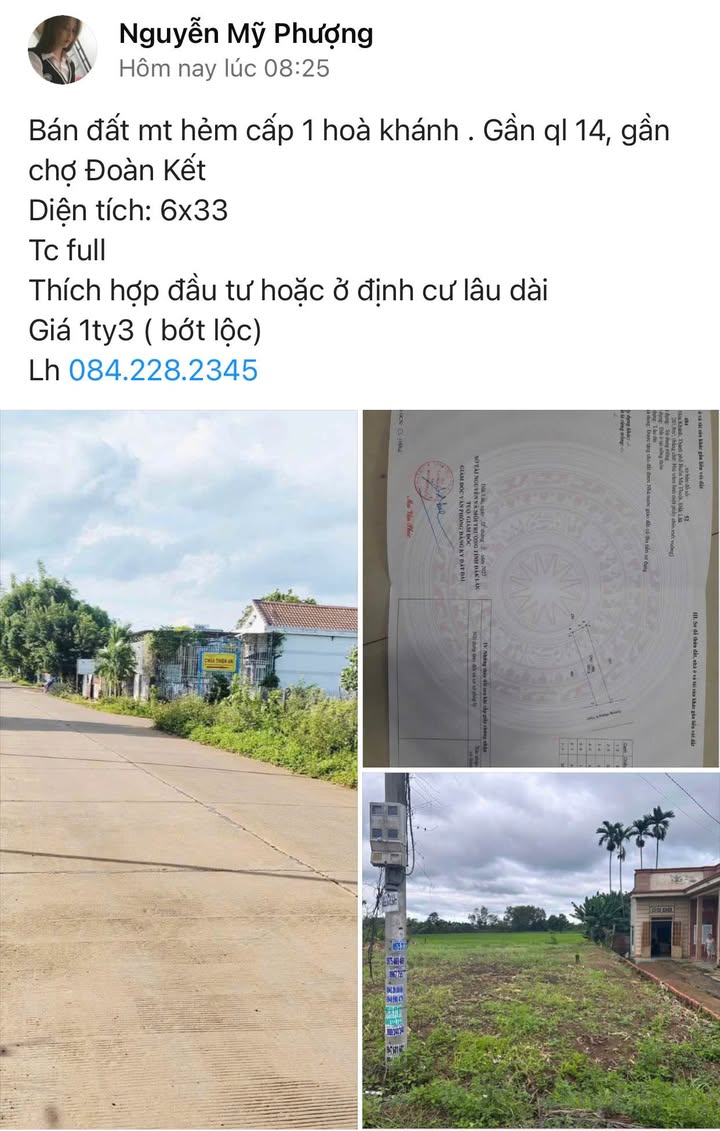Screen dimensions: 720x1131
Task: Open Nguyễn Mỹ Phượng's profile picture
Action: [x=62, y=50]
